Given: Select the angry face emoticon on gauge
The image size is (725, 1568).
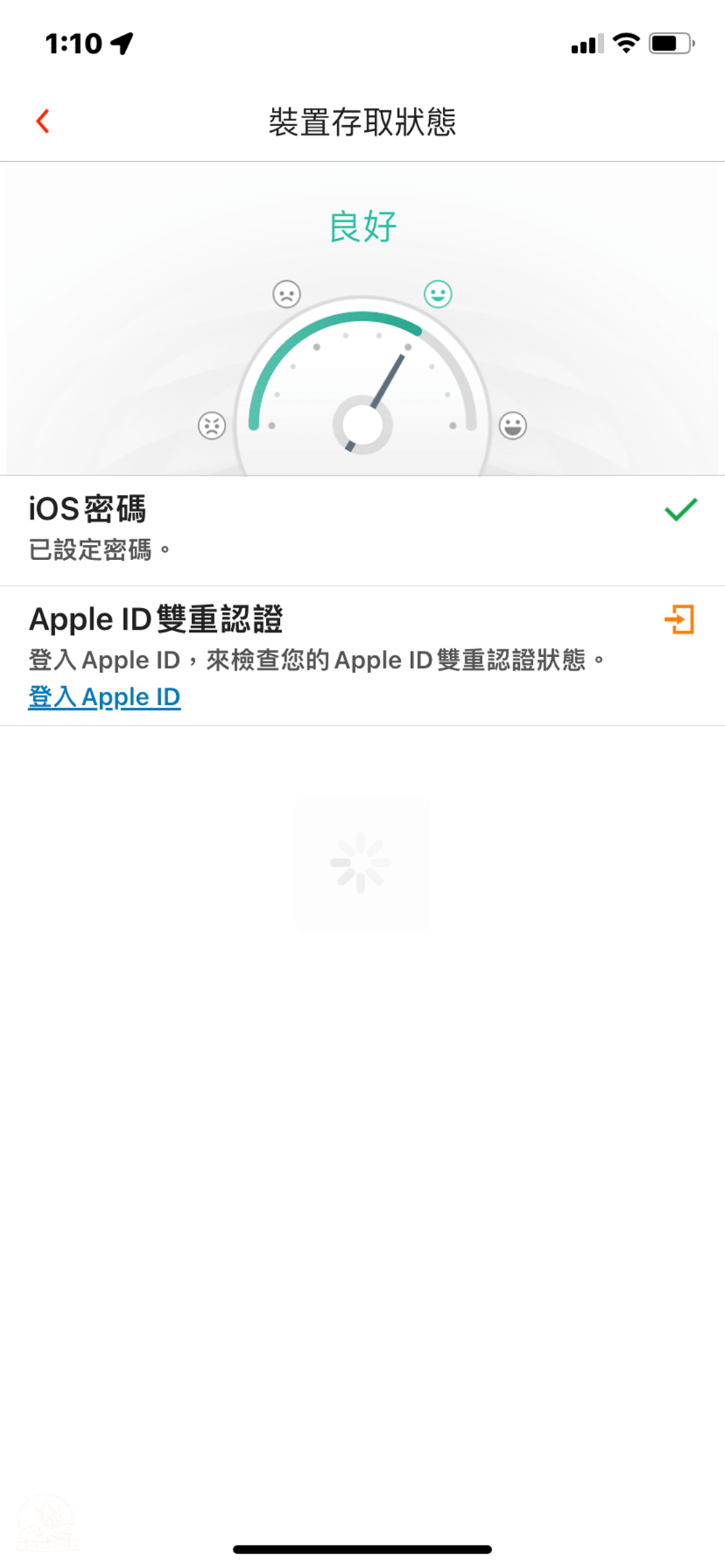Looking at the screenshot, I should (x=210, y=425).
